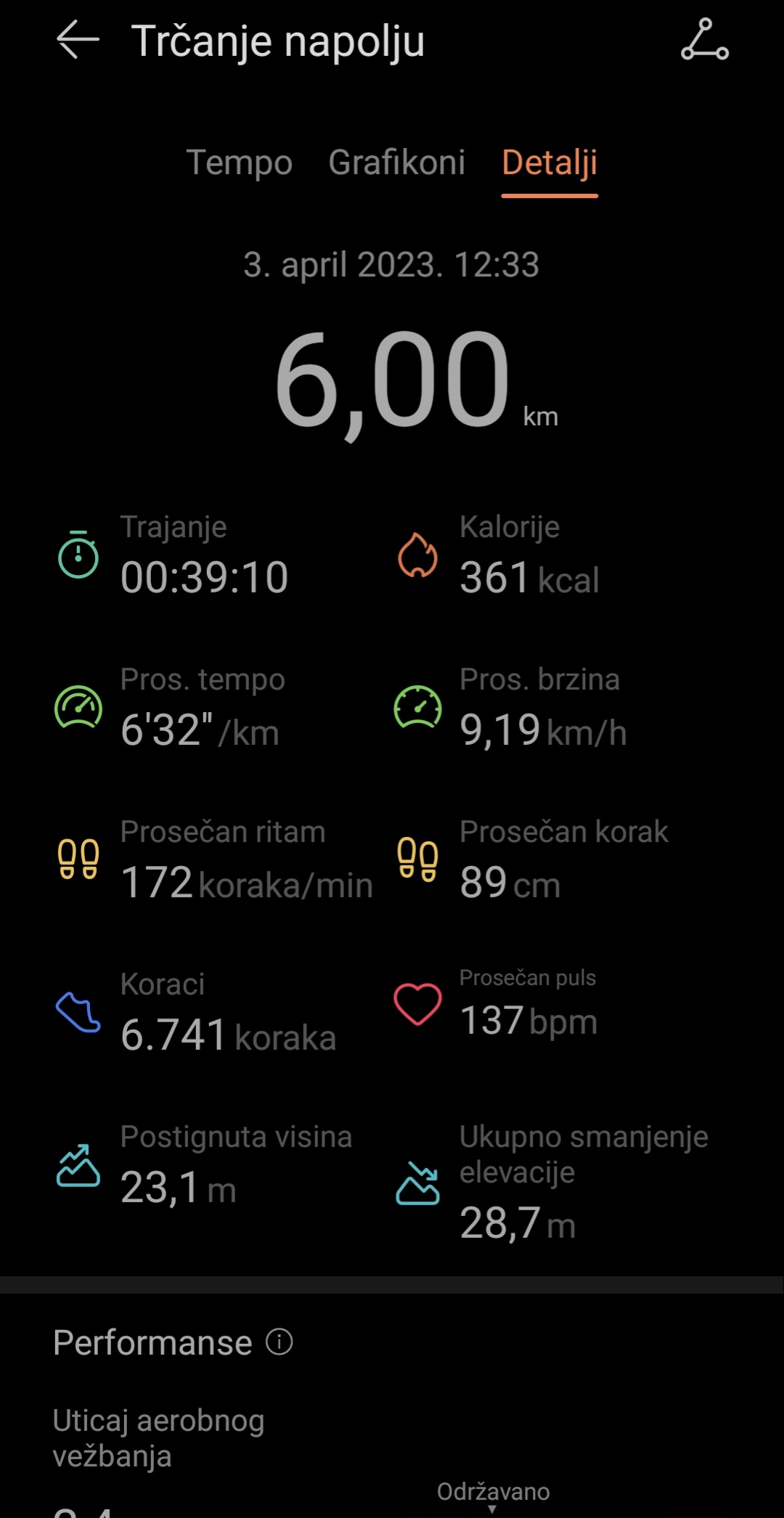Open the route icon in the top bar

pyautogui.click(x=704, y=40)
